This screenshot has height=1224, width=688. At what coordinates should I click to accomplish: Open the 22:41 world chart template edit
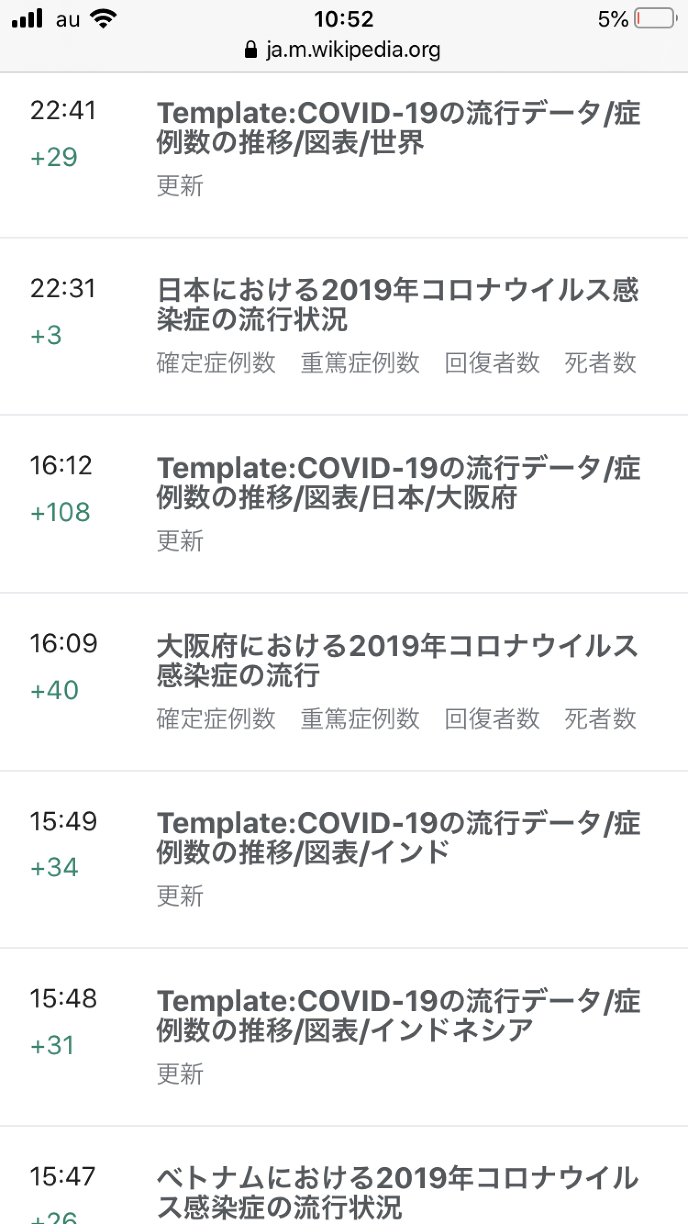tap(398, 127)
